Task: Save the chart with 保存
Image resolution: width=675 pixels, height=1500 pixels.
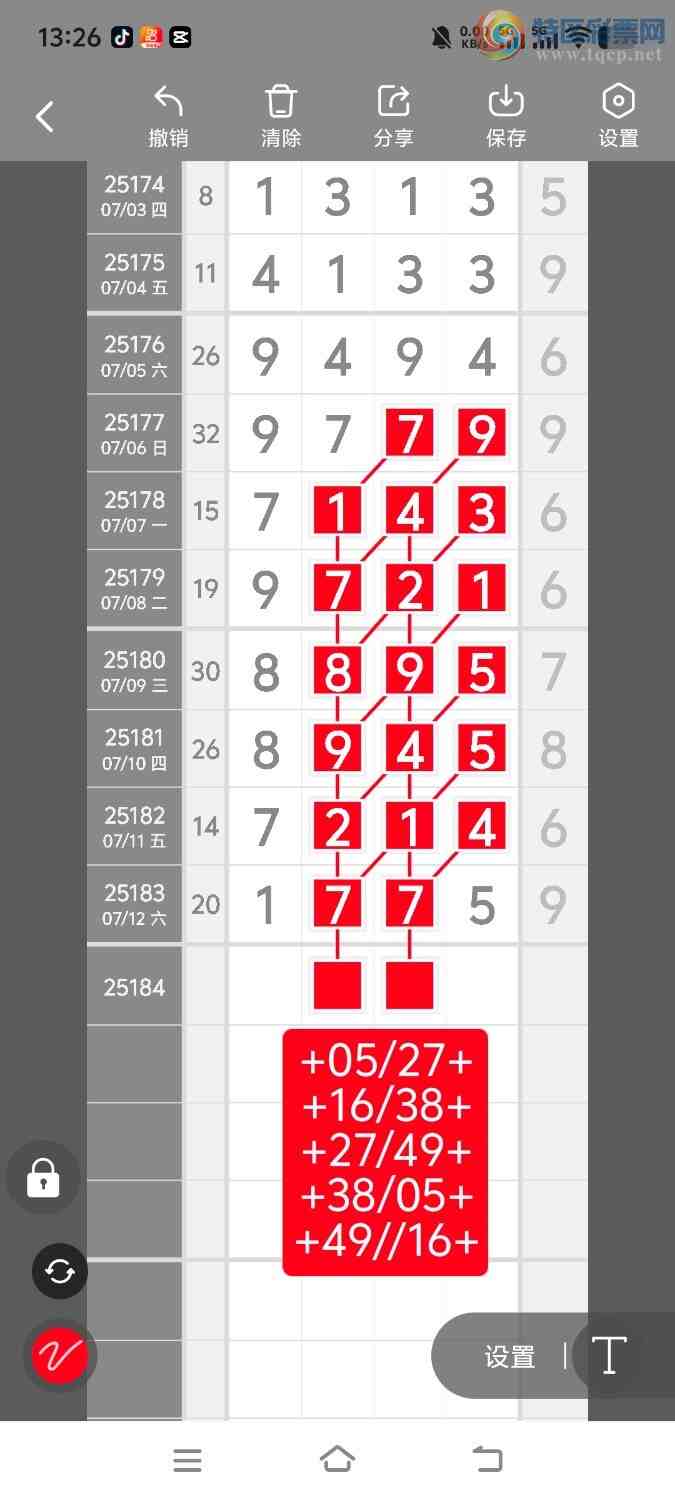Action: (506, 117)
